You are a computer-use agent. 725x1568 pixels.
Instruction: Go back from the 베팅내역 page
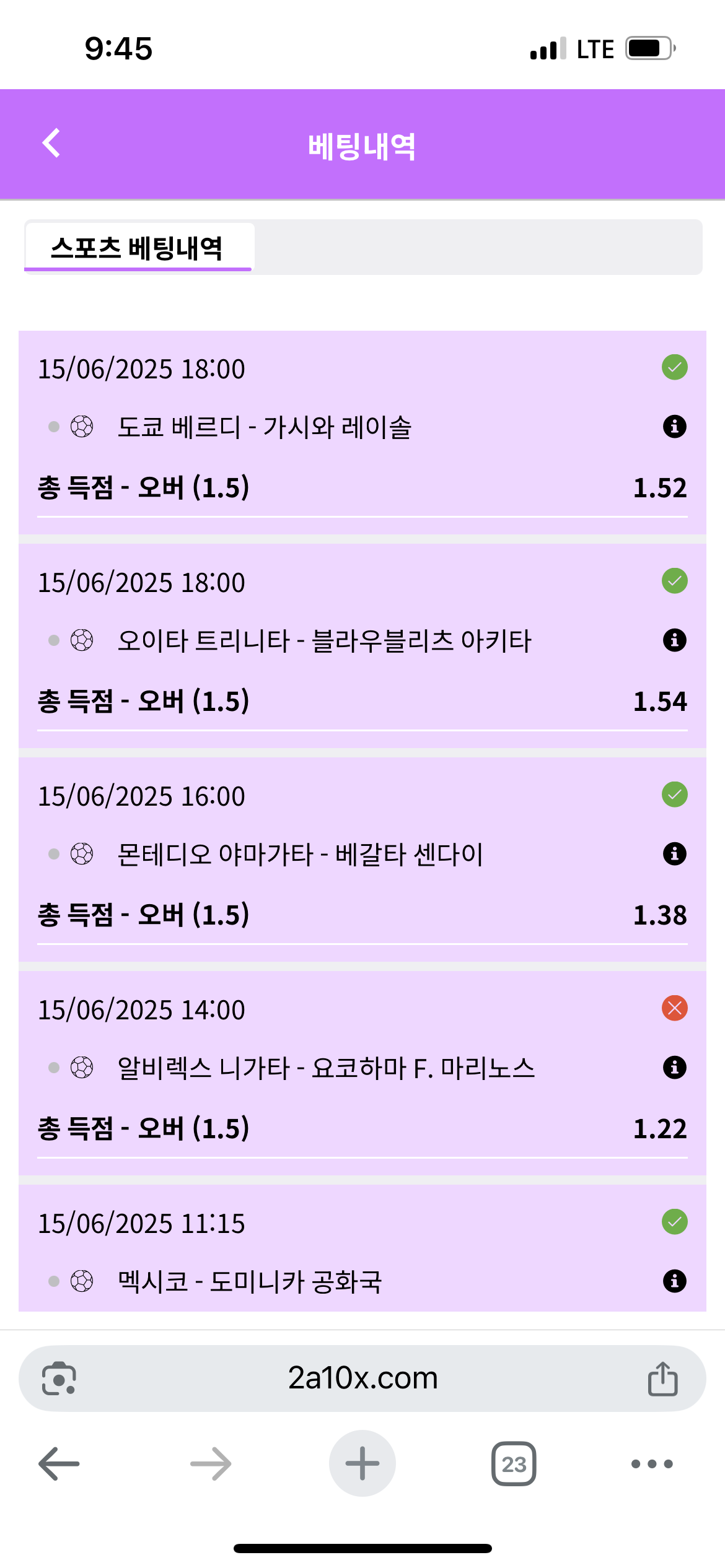[x=51, y=144]
